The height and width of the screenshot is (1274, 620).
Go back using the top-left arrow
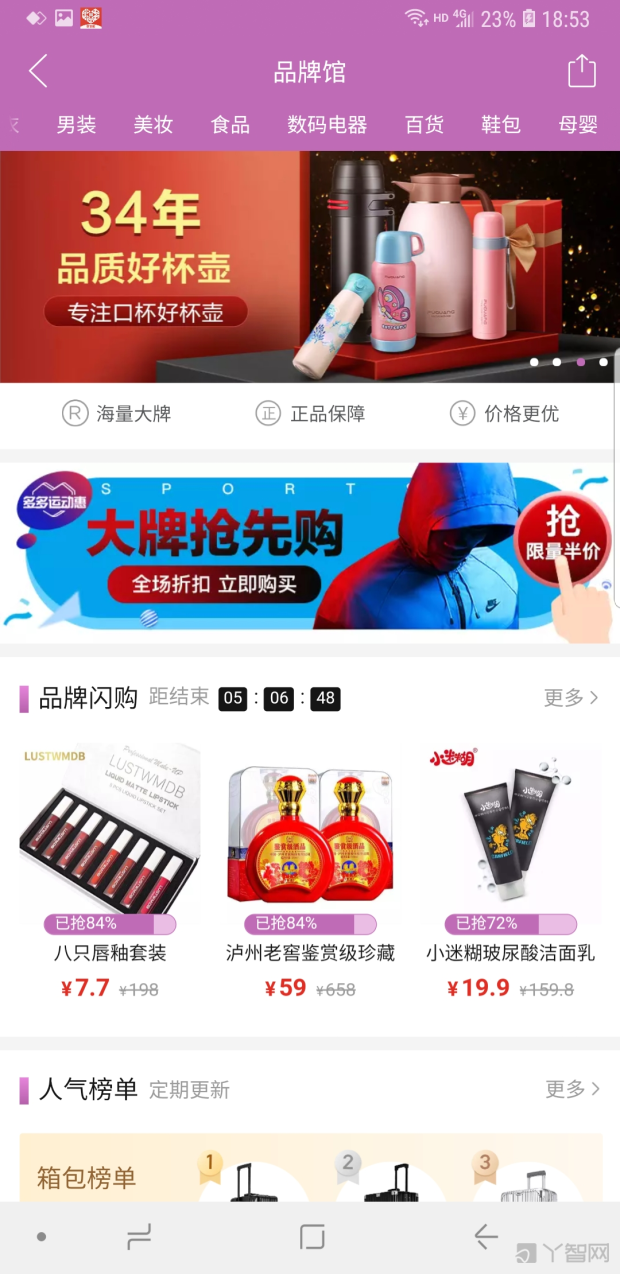pyautogui.click(x=38, y=72)
